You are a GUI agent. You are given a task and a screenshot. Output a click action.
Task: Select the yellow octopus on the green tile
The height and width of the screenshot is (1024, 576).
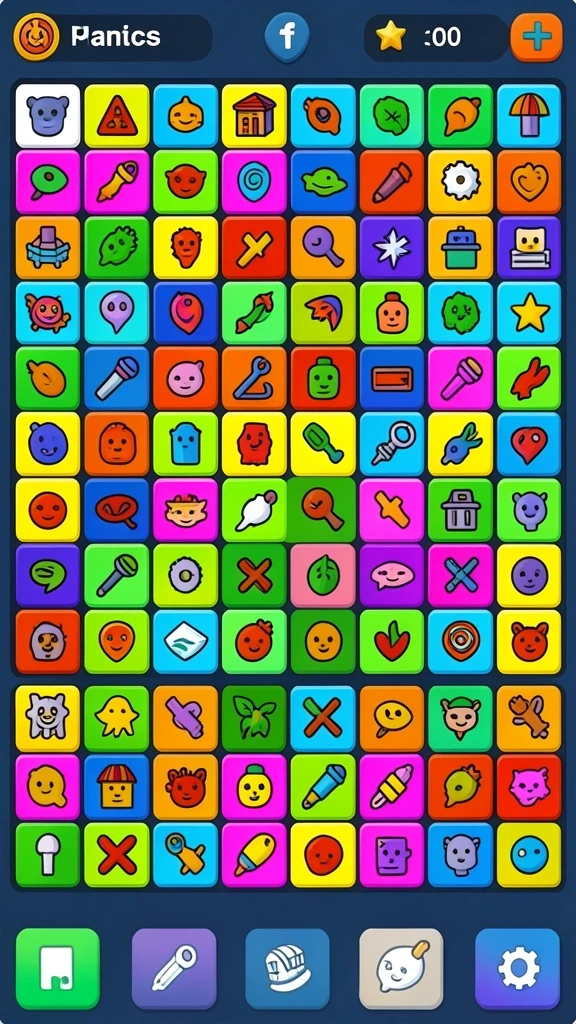(x=117, y=718)
